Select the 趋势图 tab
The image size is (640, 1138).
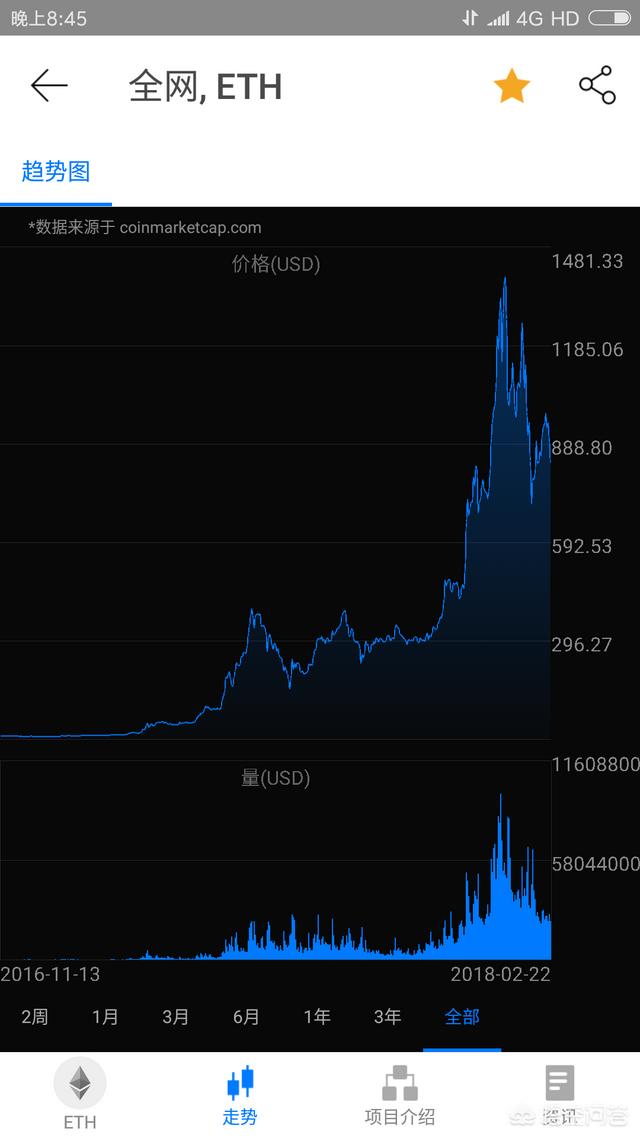pyautogui.click(x=56, y=171)
